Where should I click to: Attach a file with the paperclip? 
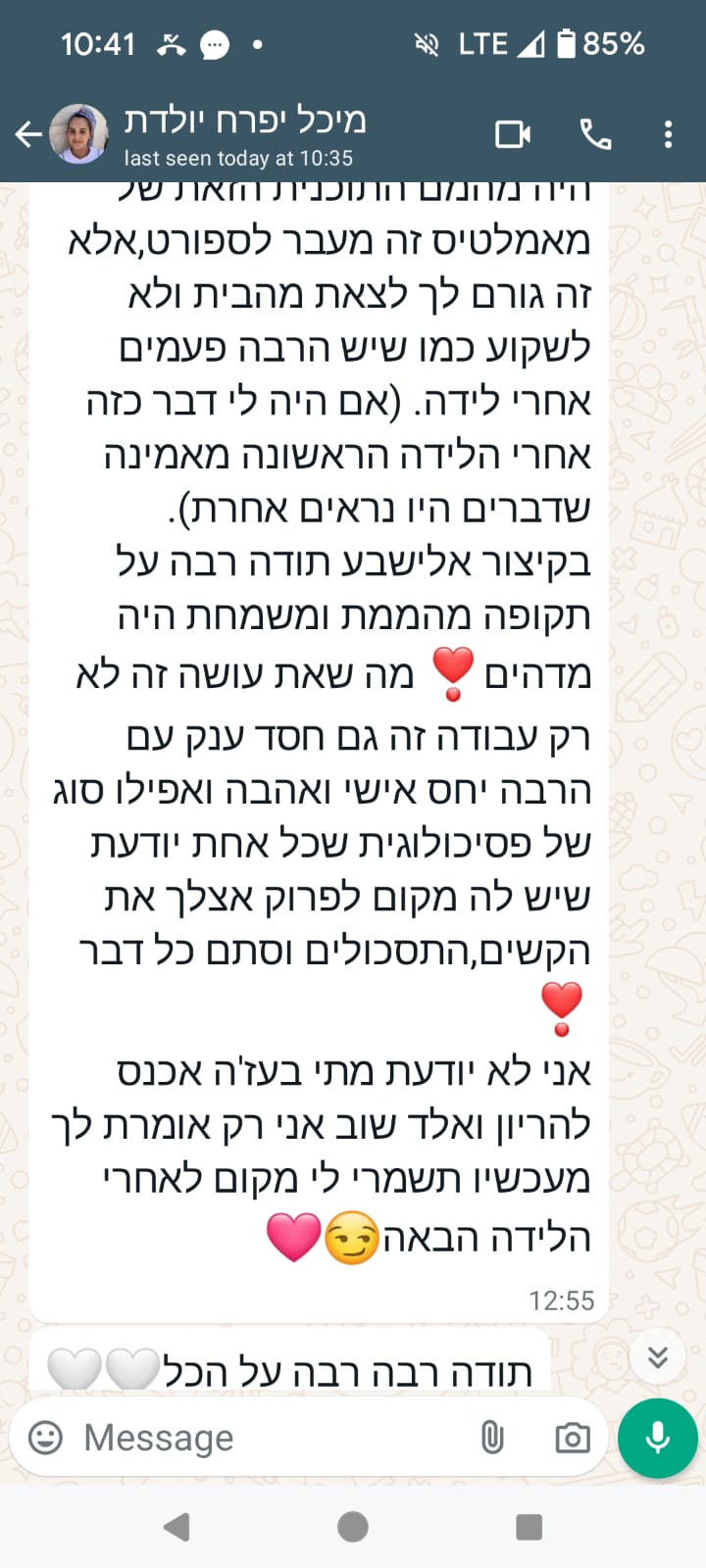pyautogui.click(x=492, y=1438)
